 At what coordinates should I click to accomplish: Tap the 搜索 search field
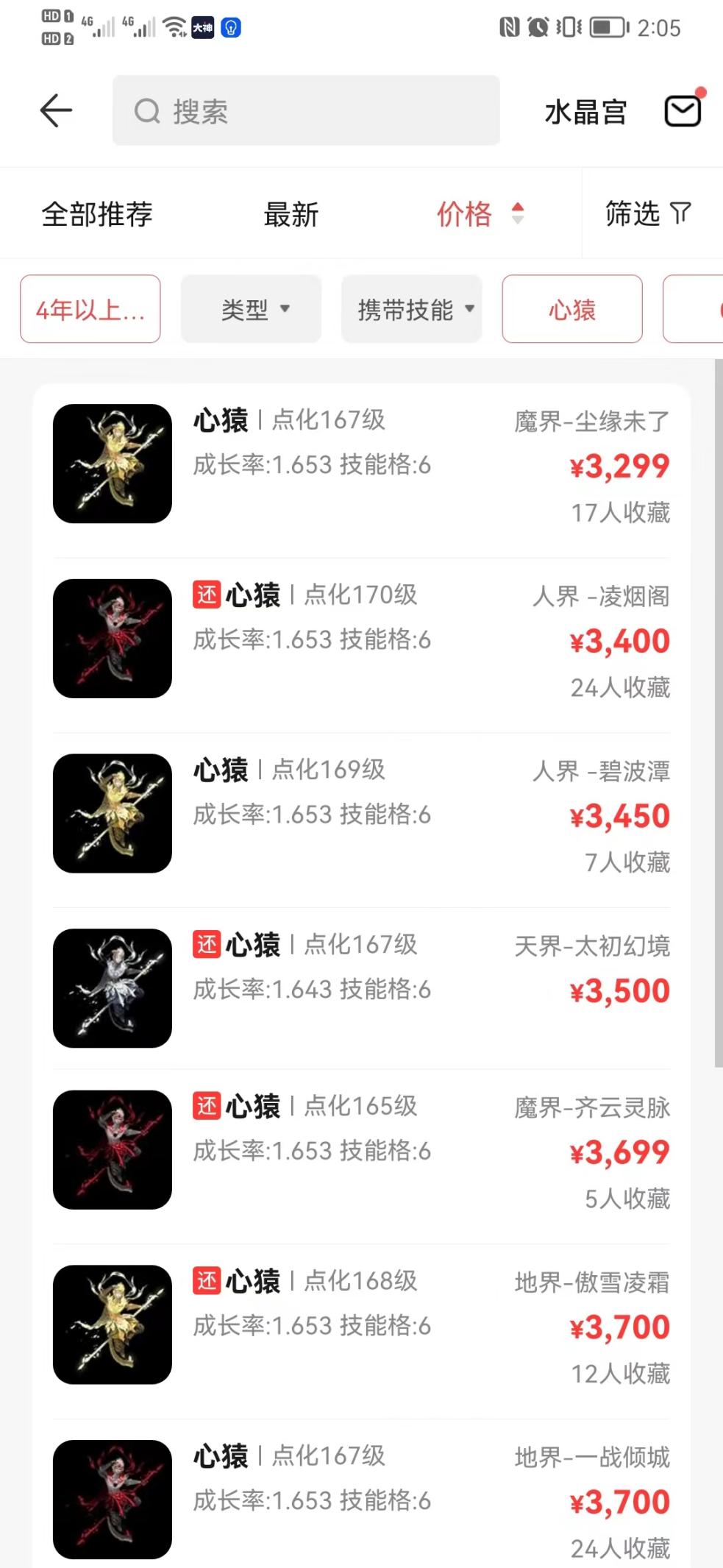pyautogui.click(x=305, y=111)
